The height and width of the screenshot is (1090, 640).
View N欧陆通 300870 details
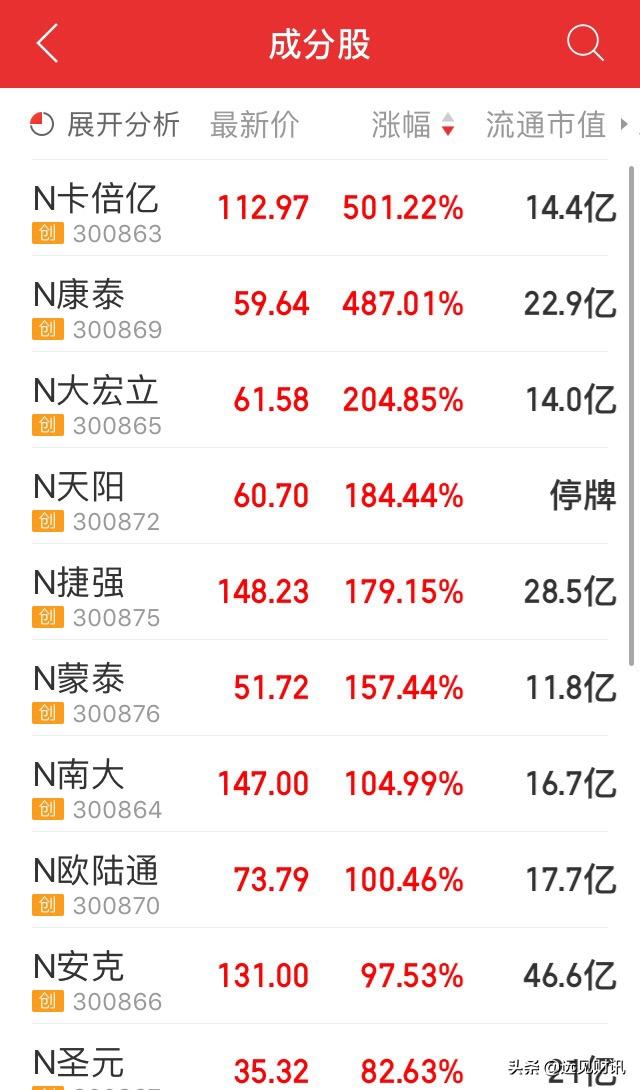(320, 879)
